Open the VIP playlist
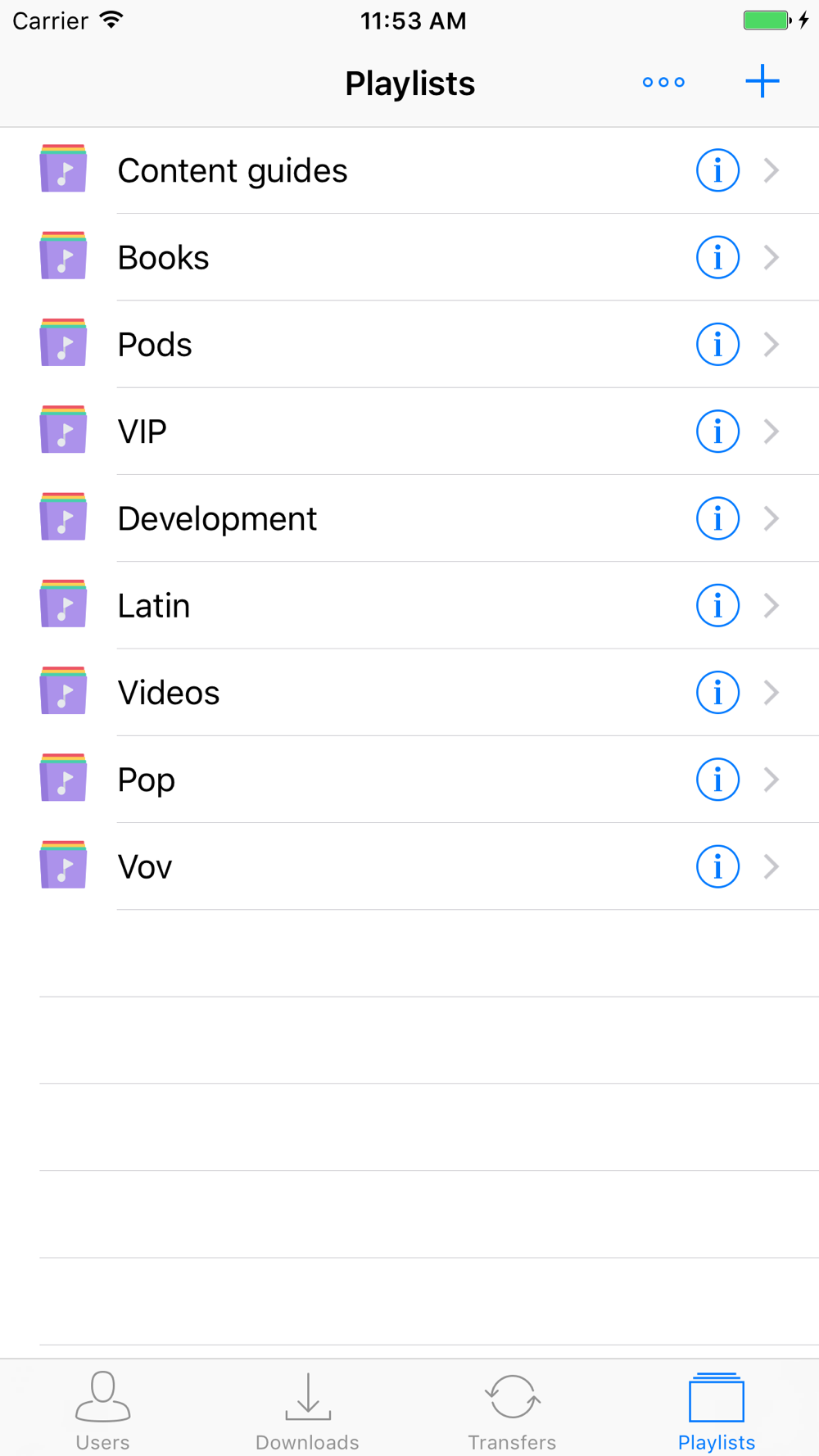The height and width of the screenshot is (1456, 819). [x=409, y=432]
